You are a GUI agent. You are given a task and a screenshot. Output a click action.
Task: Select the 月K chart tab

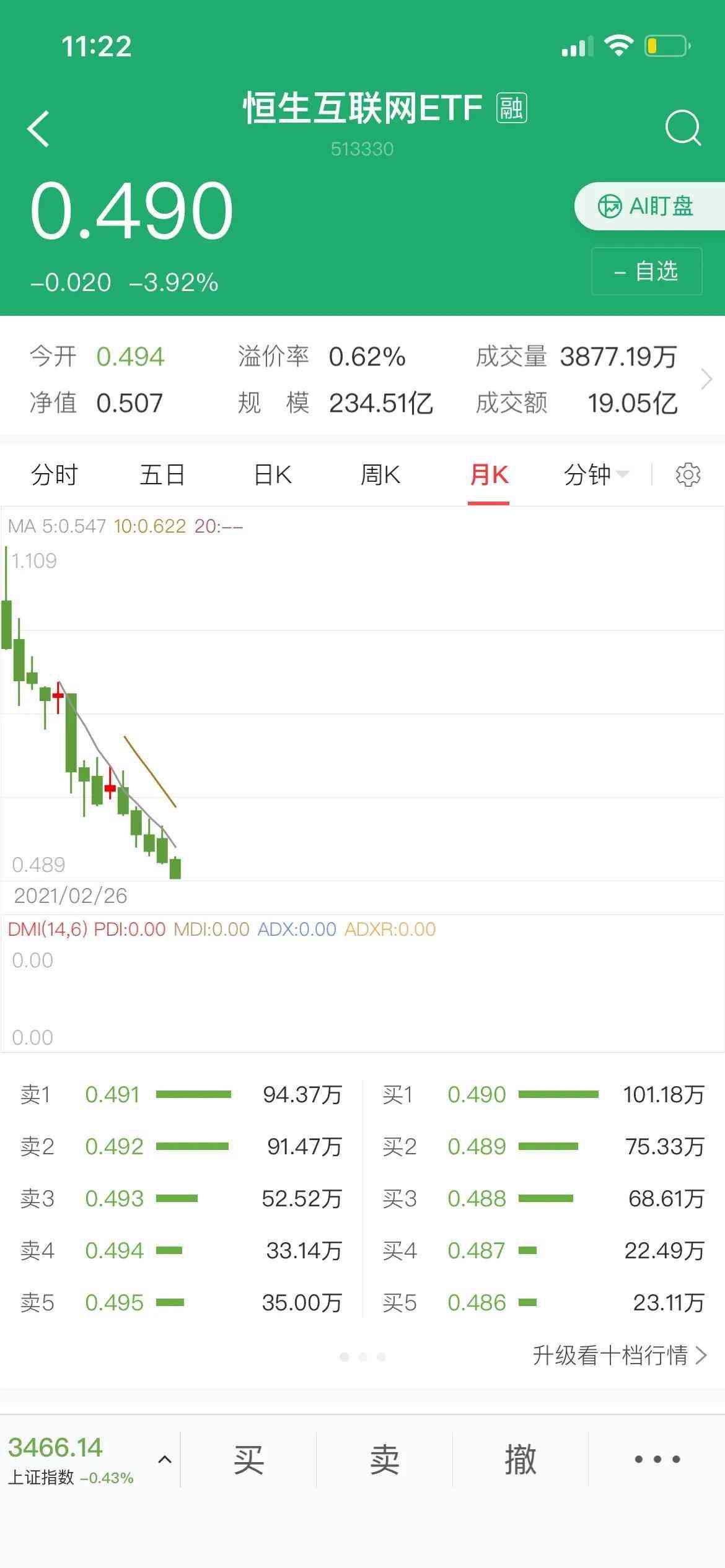(489, 475)
